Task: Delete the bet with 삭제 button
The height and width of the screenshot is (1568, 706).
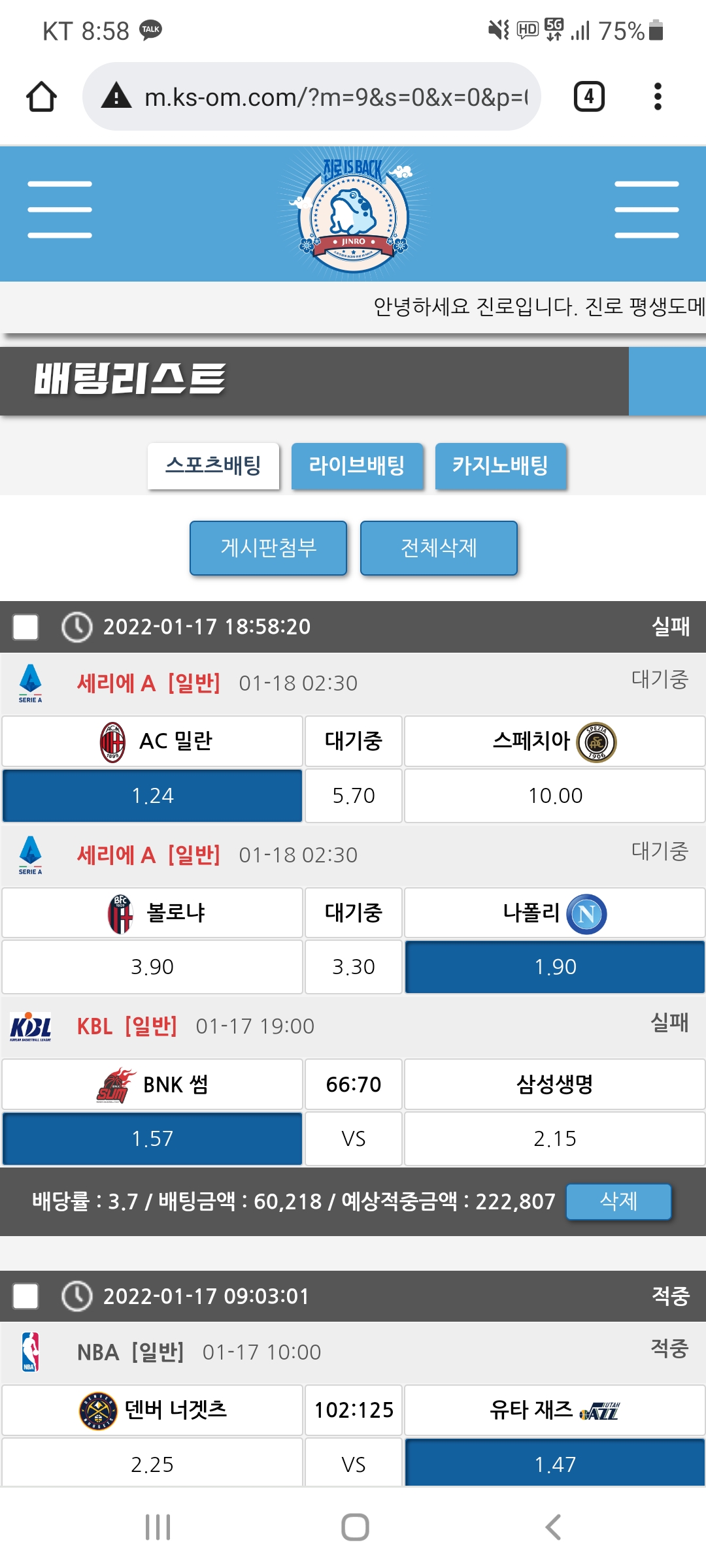Action: [x=618, y=1201]
